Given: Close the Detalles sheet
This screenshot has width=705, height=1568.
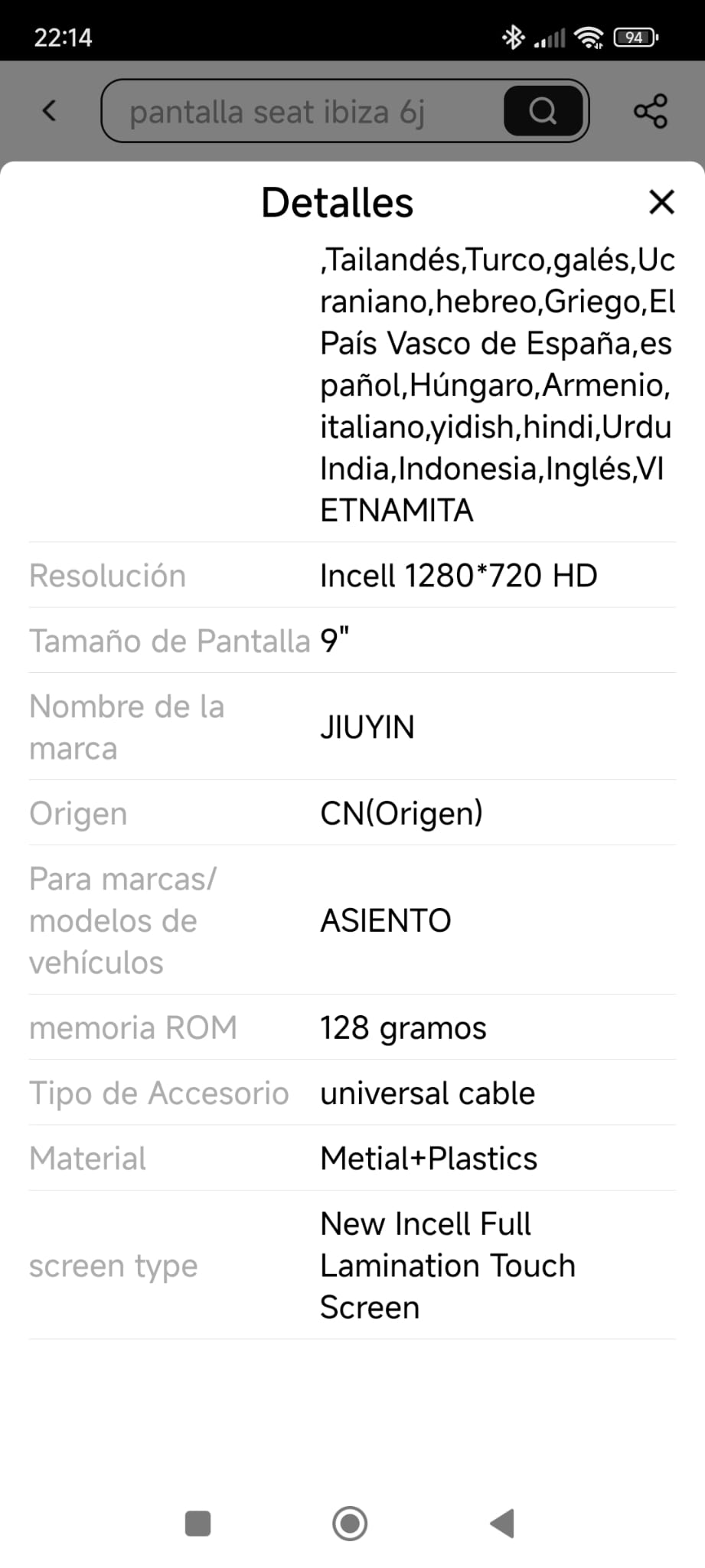Looking at the screenshot, I should click(x=661, y=203).
